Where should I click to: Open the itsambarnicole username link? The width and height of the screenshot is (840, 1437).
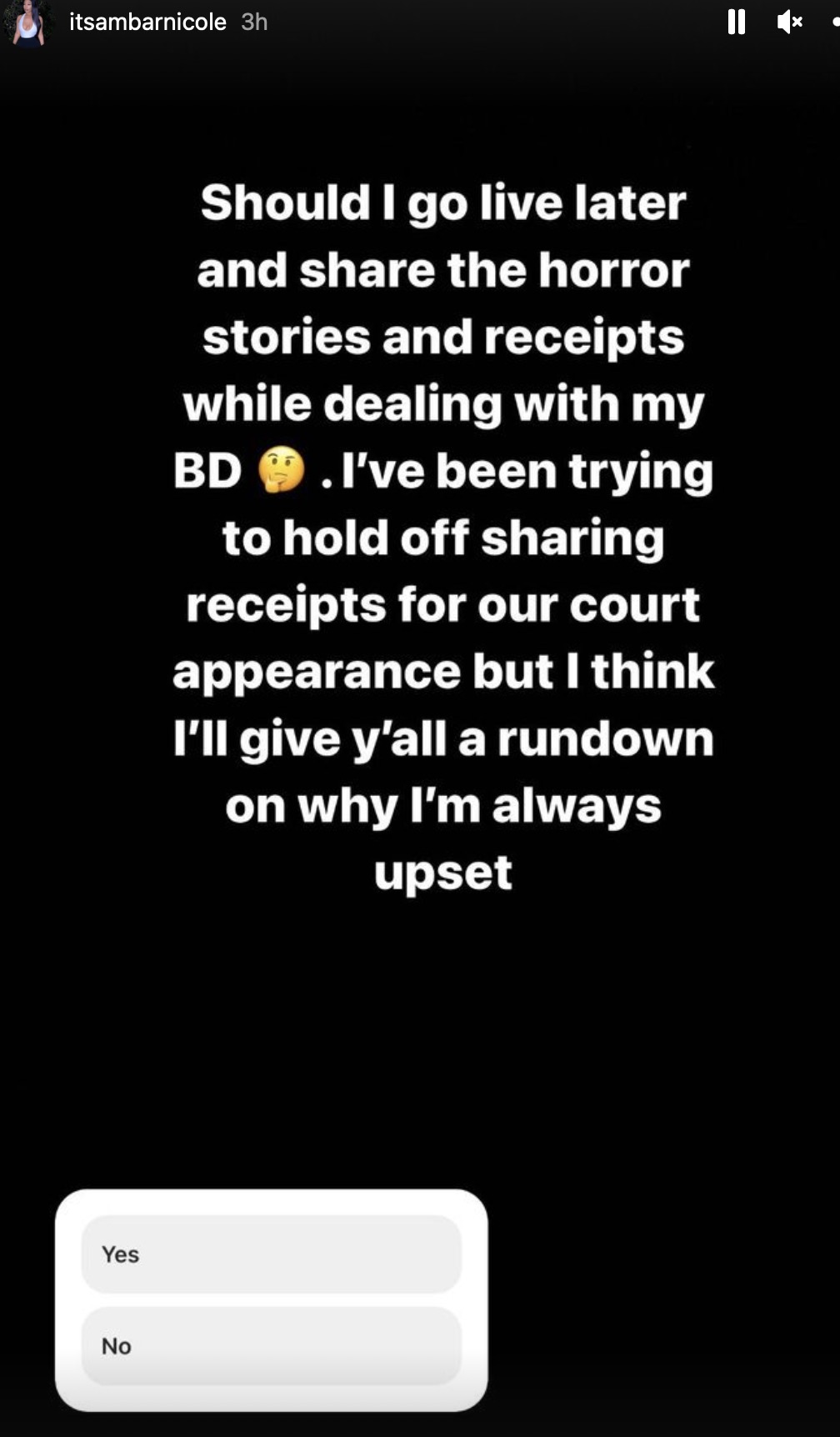tap(147, 22)
